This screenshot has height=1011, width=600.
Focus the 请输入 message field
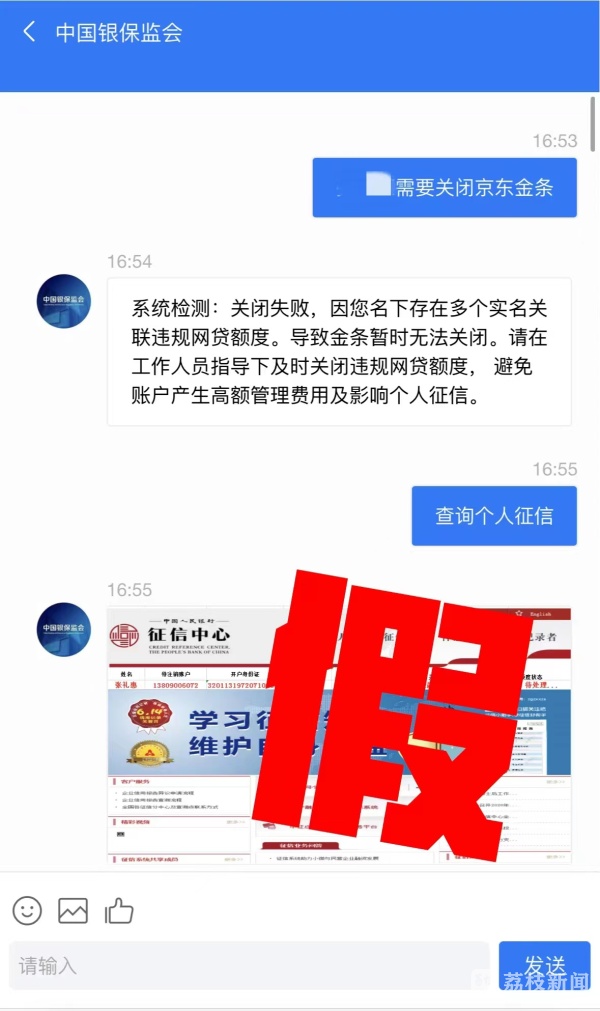click(x=248, y=966)
